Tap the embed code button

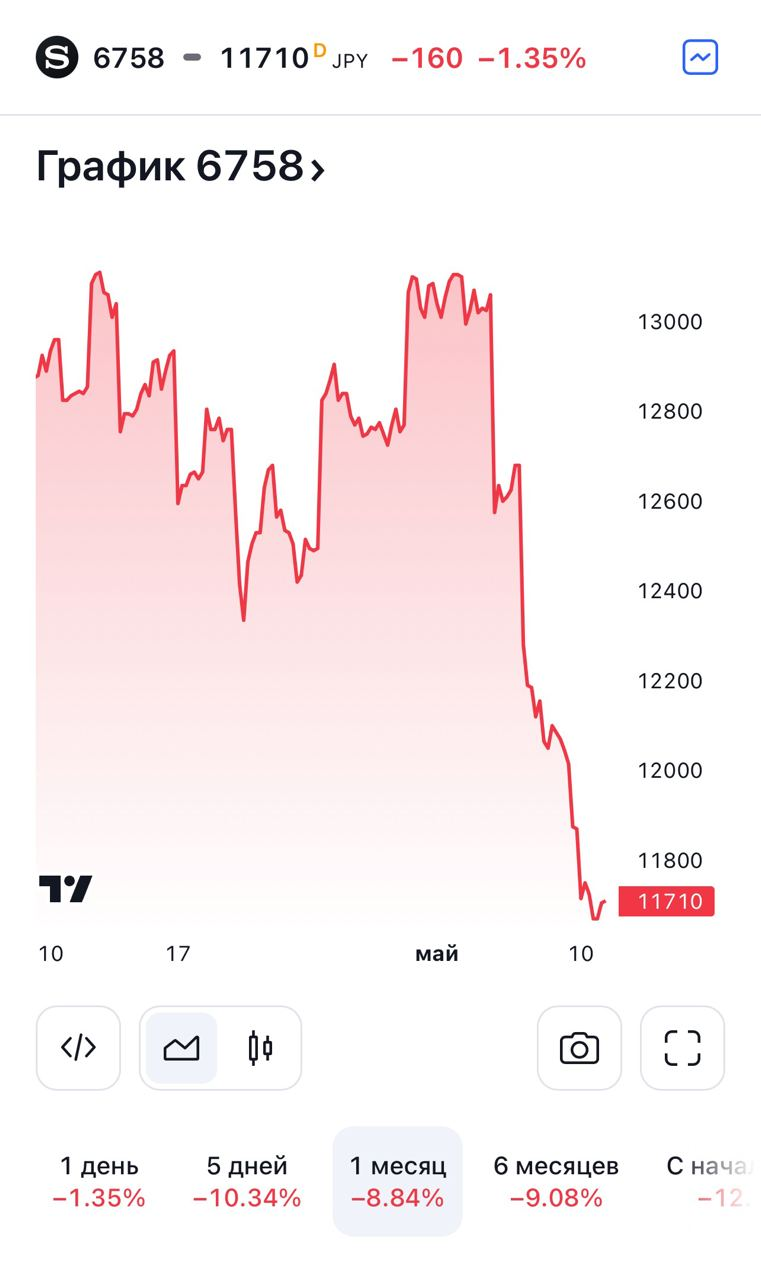click(78, 1047)
